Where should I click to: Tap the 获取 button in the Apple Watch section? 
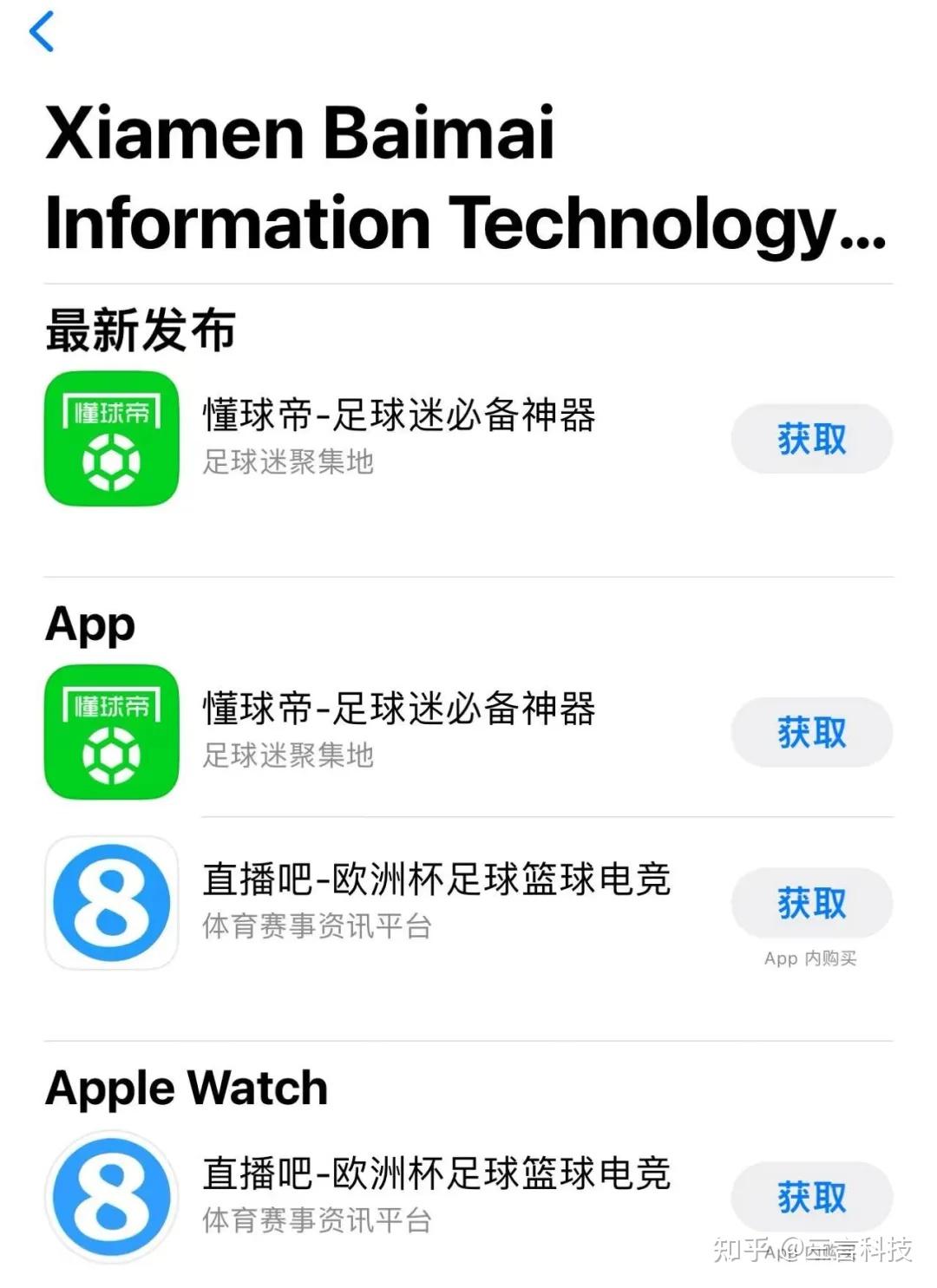810,1197
